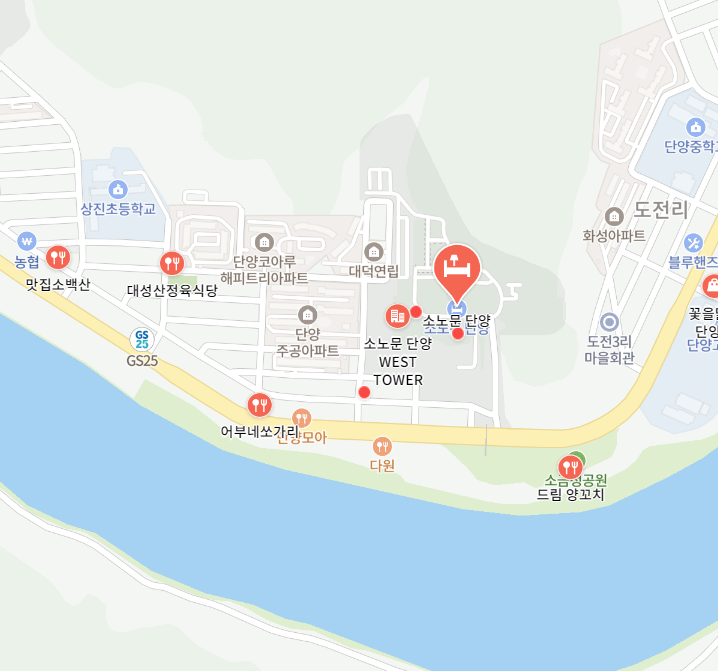Select the 상진초등학교 school marker
Screen dimensions: 718x671
click(119, 189)
